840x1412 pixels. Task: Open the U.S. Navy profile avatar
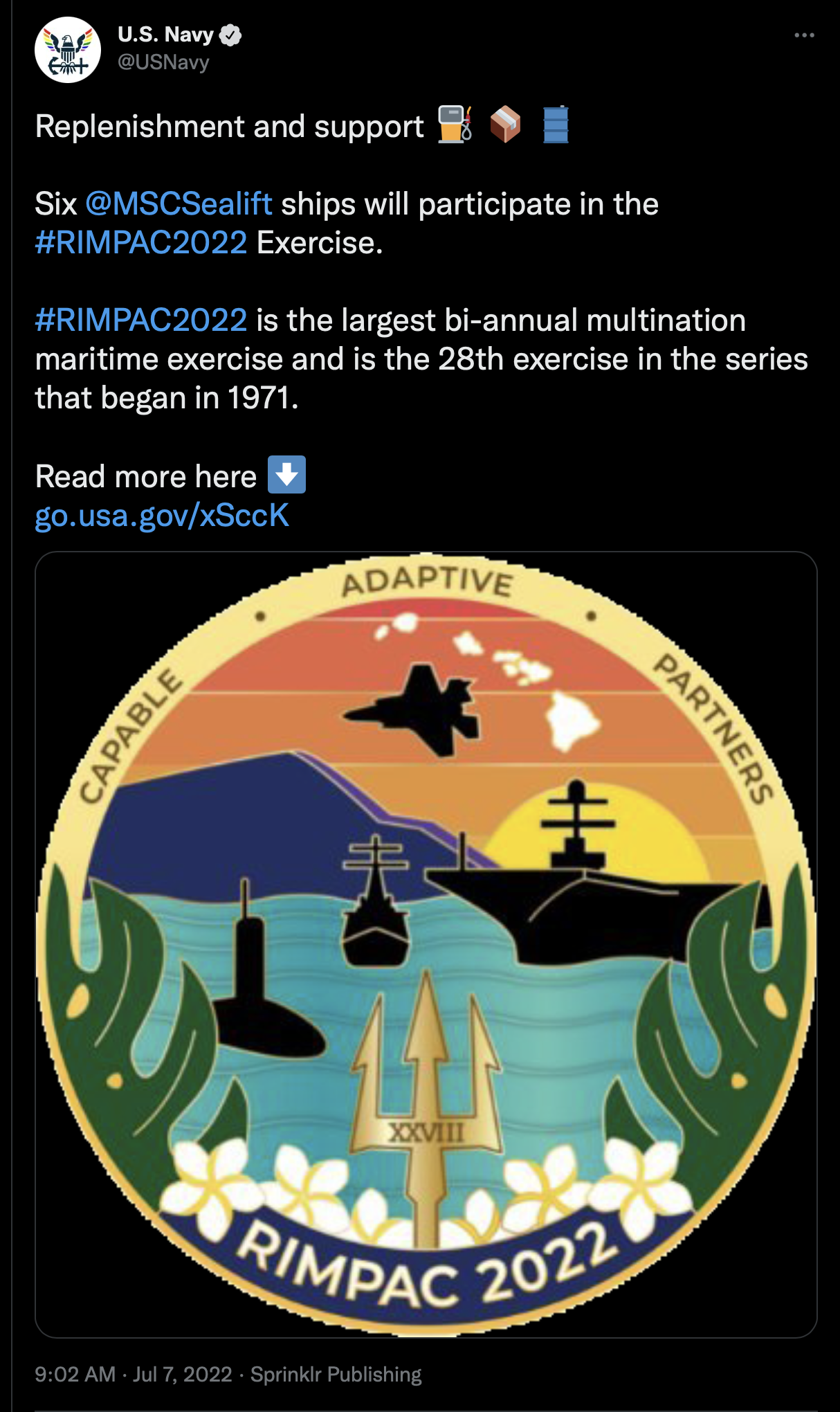68,50
